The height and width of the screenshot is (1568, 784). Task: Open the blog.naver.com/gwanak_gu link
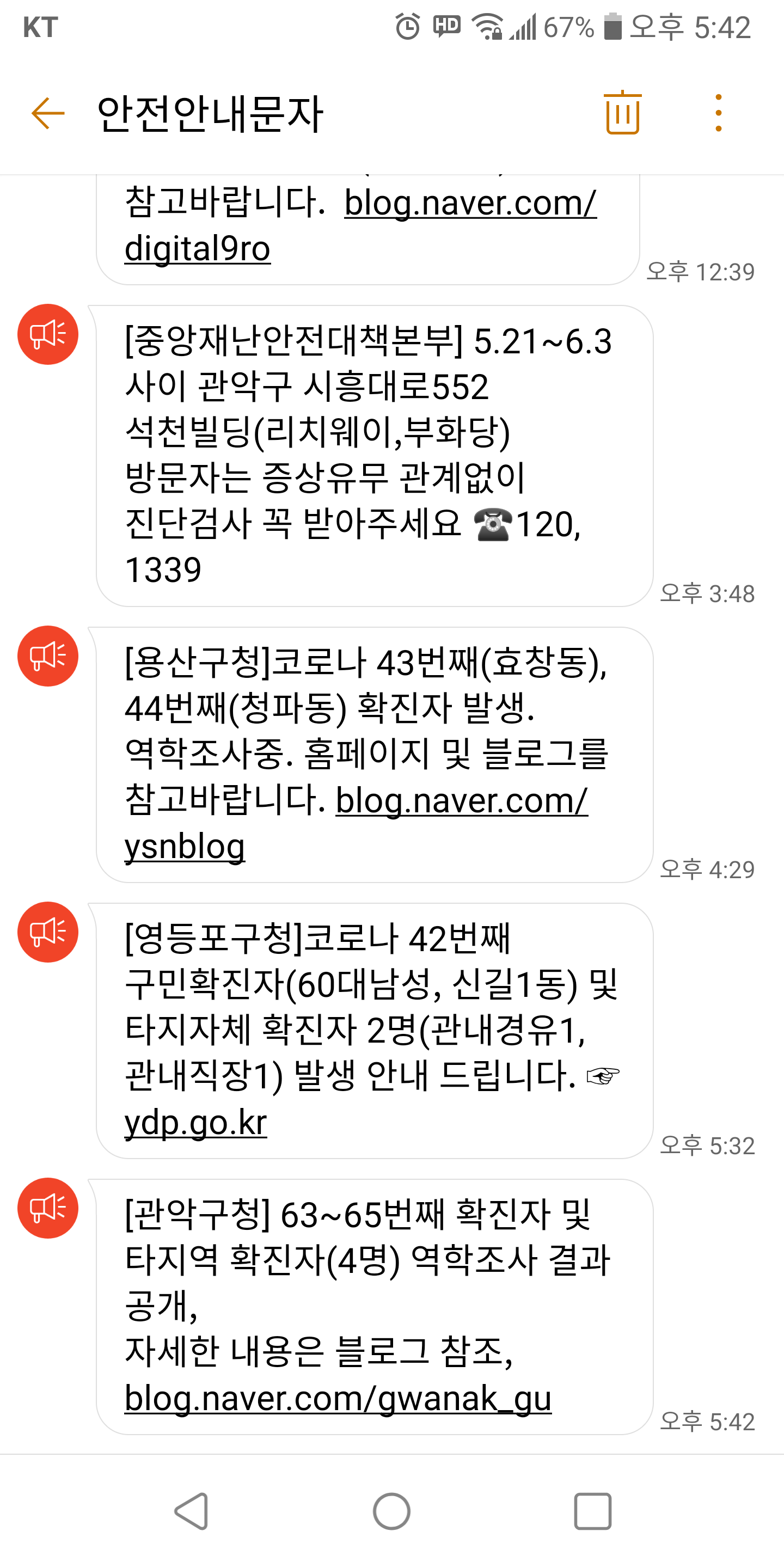click(x=338, y=1399)
